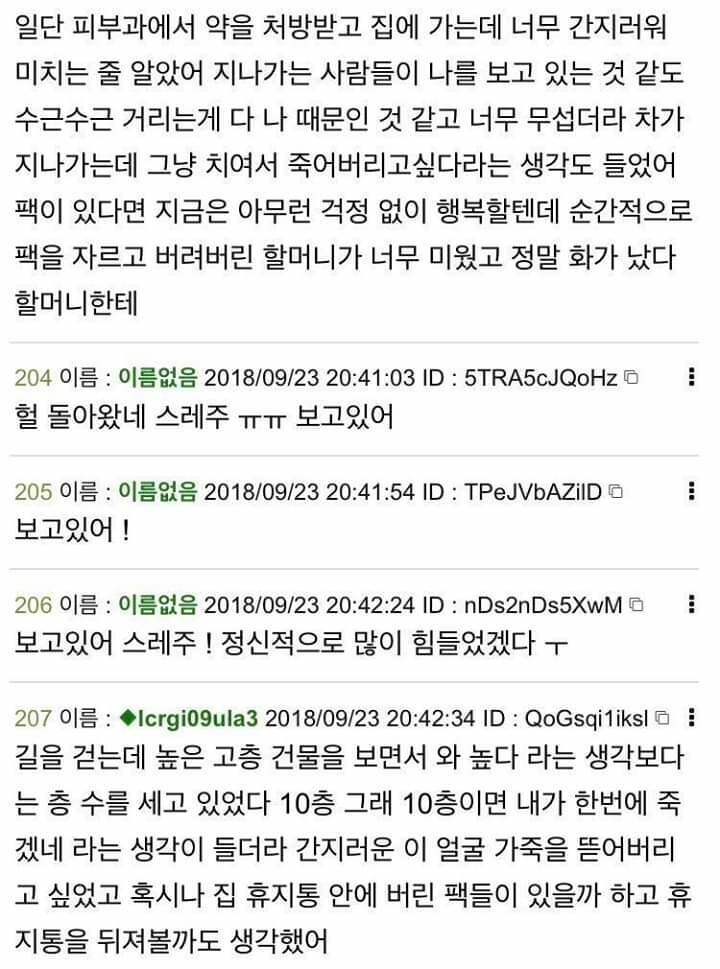Tap post number 204 to reference it
The height and width of the screenshot is (969, 720).
point(33,378)
